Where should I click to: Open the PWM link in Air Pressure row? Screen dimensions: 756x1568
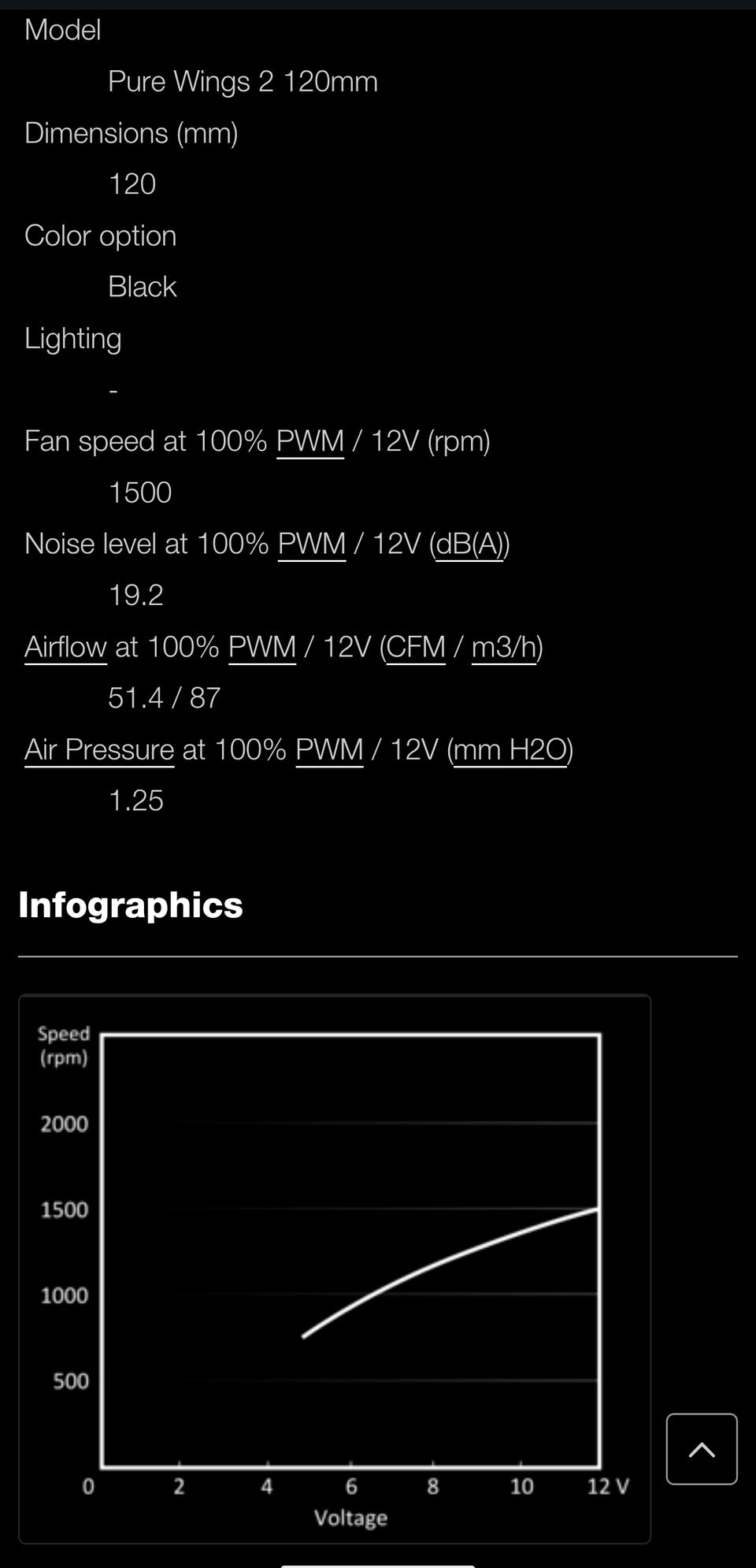coord(329,749)
